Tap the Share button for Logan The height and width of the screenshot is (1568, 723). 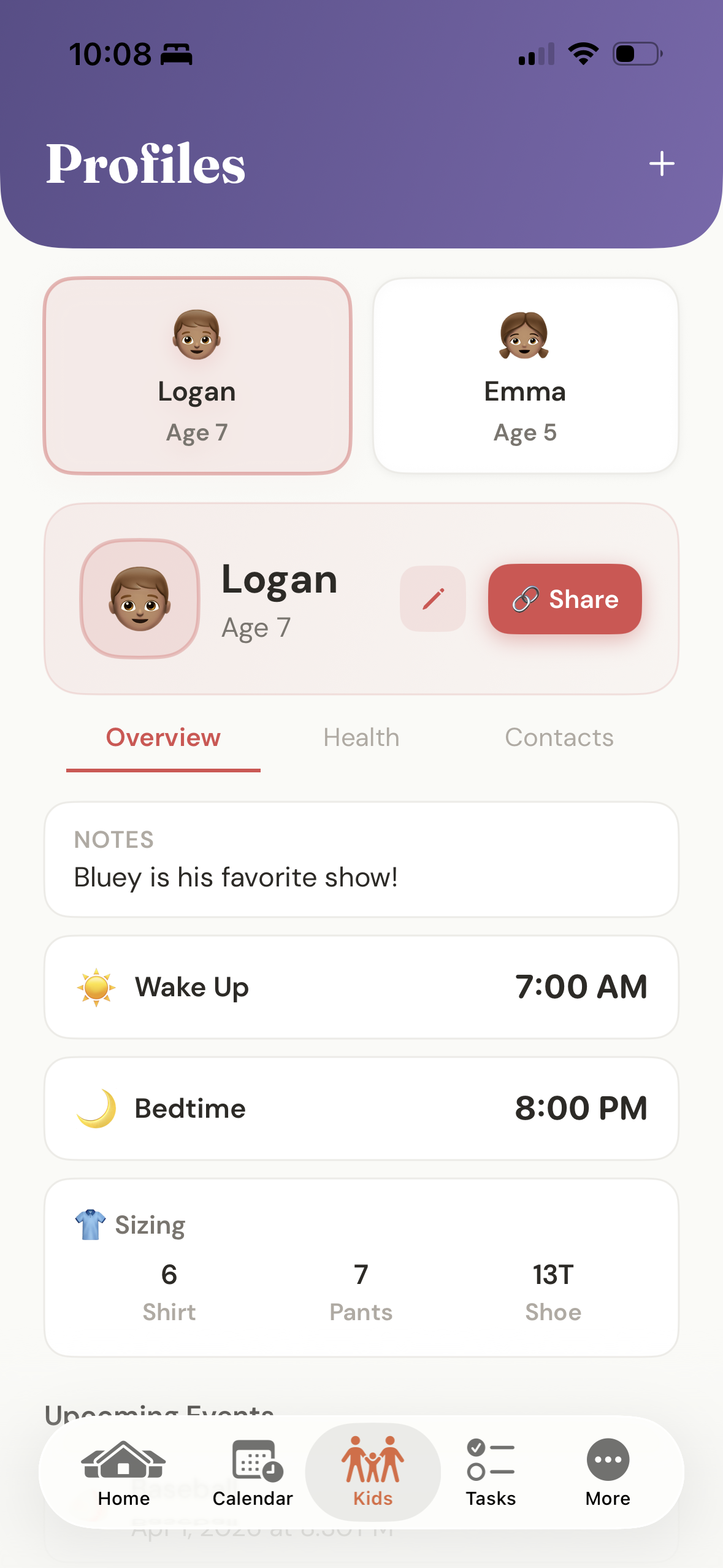[564, 599]
